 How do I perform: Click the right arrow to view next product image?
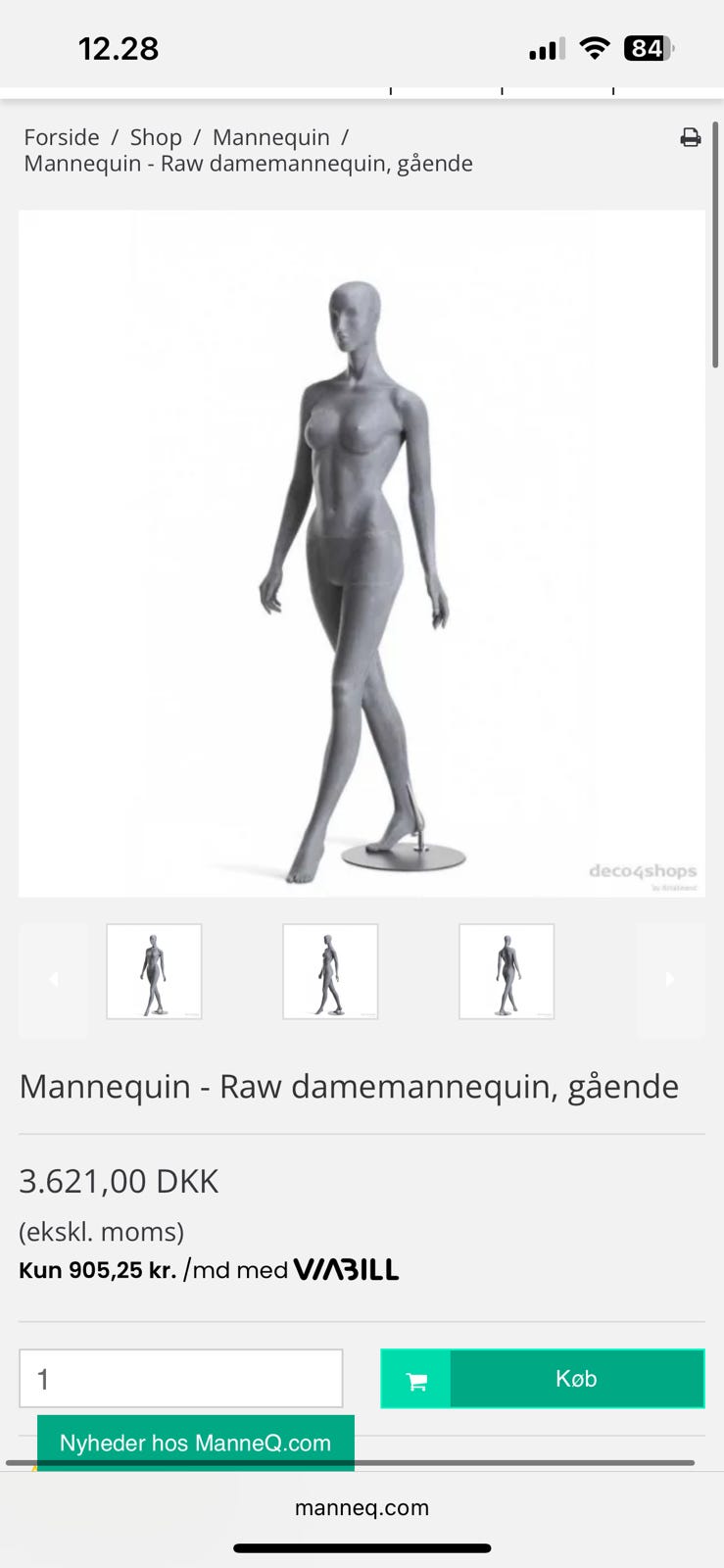coord(670,979)
